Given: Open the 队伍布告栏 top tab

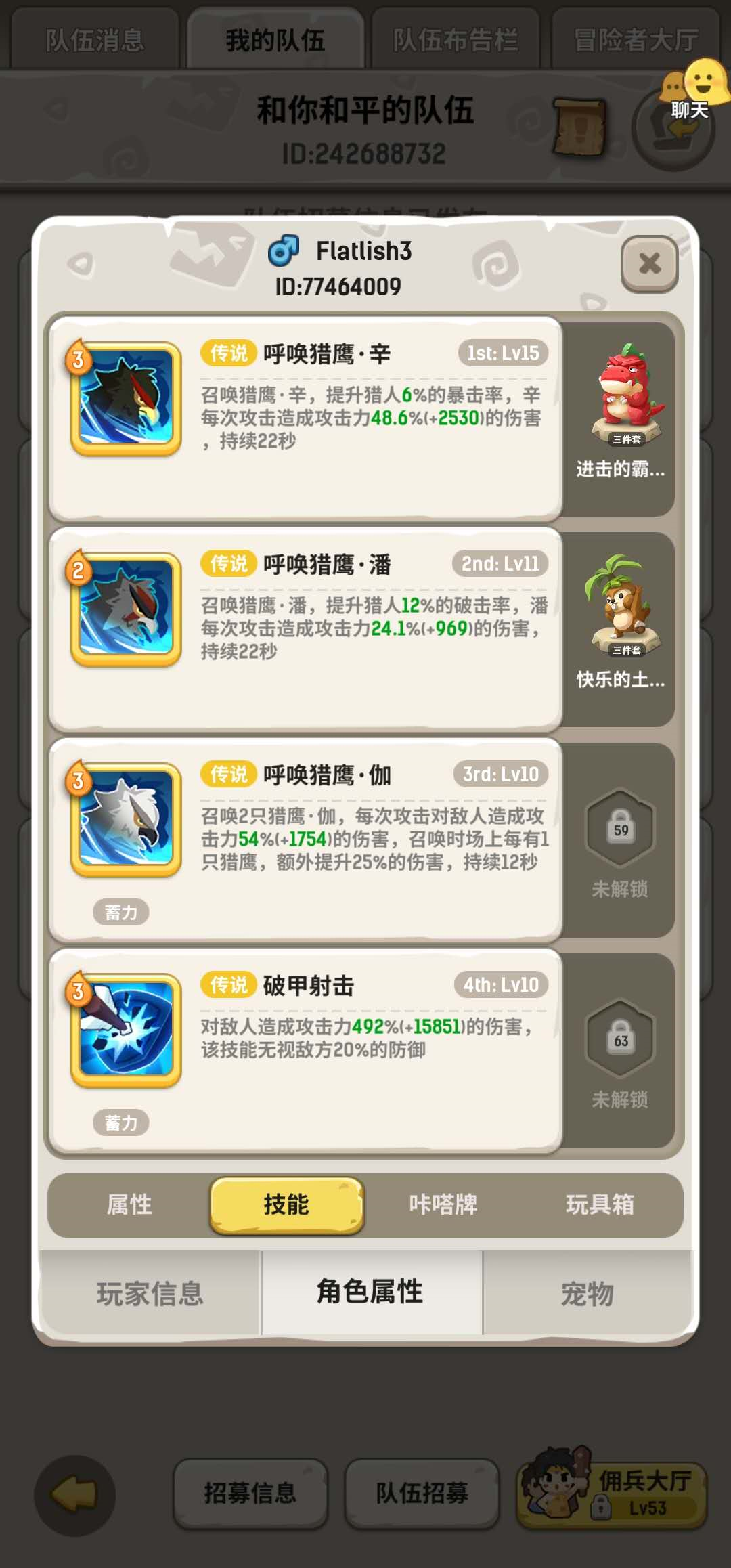Looking at the screenshot, I should (456, 41).
